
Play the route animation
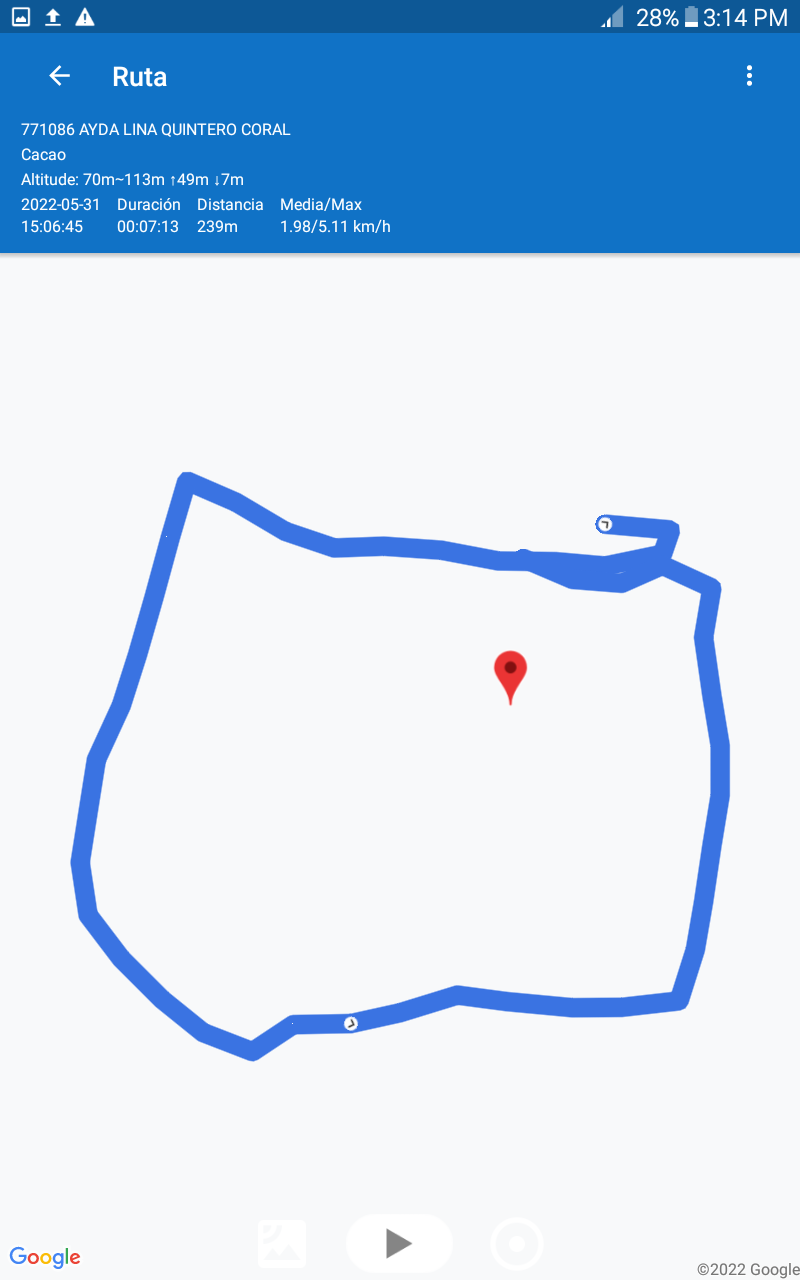[x=399, y=1243]
